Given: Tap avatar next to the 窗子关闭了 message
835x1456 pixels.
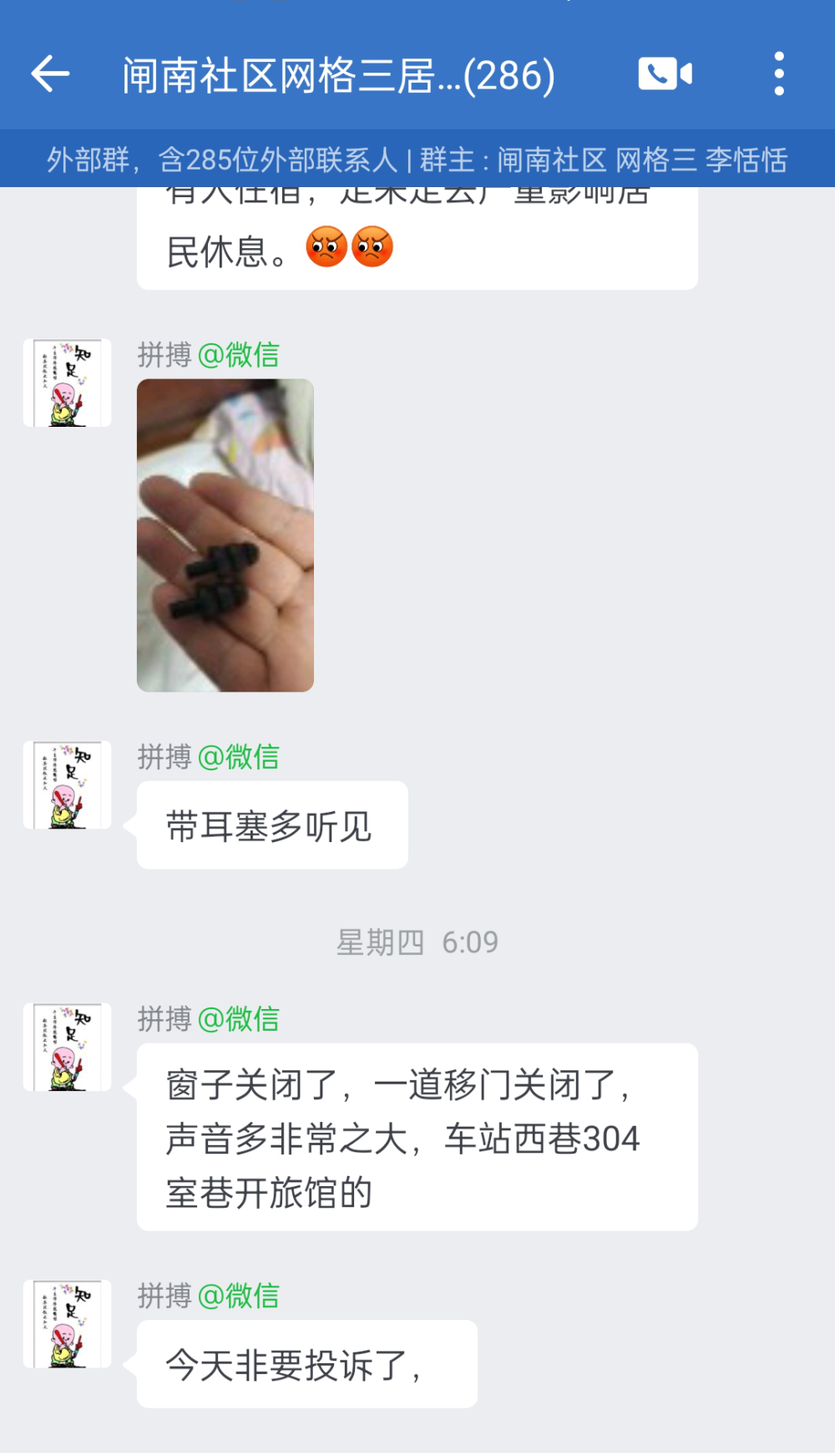Looking at the screenshot, I should click(x=68, y=1048).
